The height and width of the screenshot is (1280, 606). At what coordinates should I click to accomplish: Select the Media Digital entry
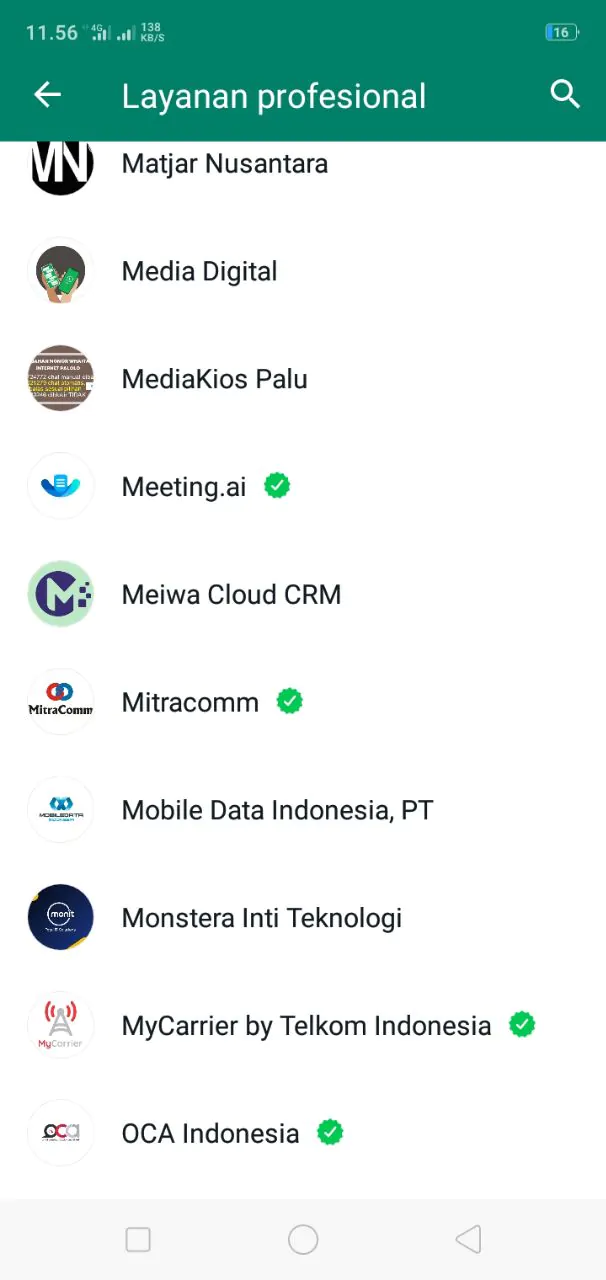click(x=199, y=271)
